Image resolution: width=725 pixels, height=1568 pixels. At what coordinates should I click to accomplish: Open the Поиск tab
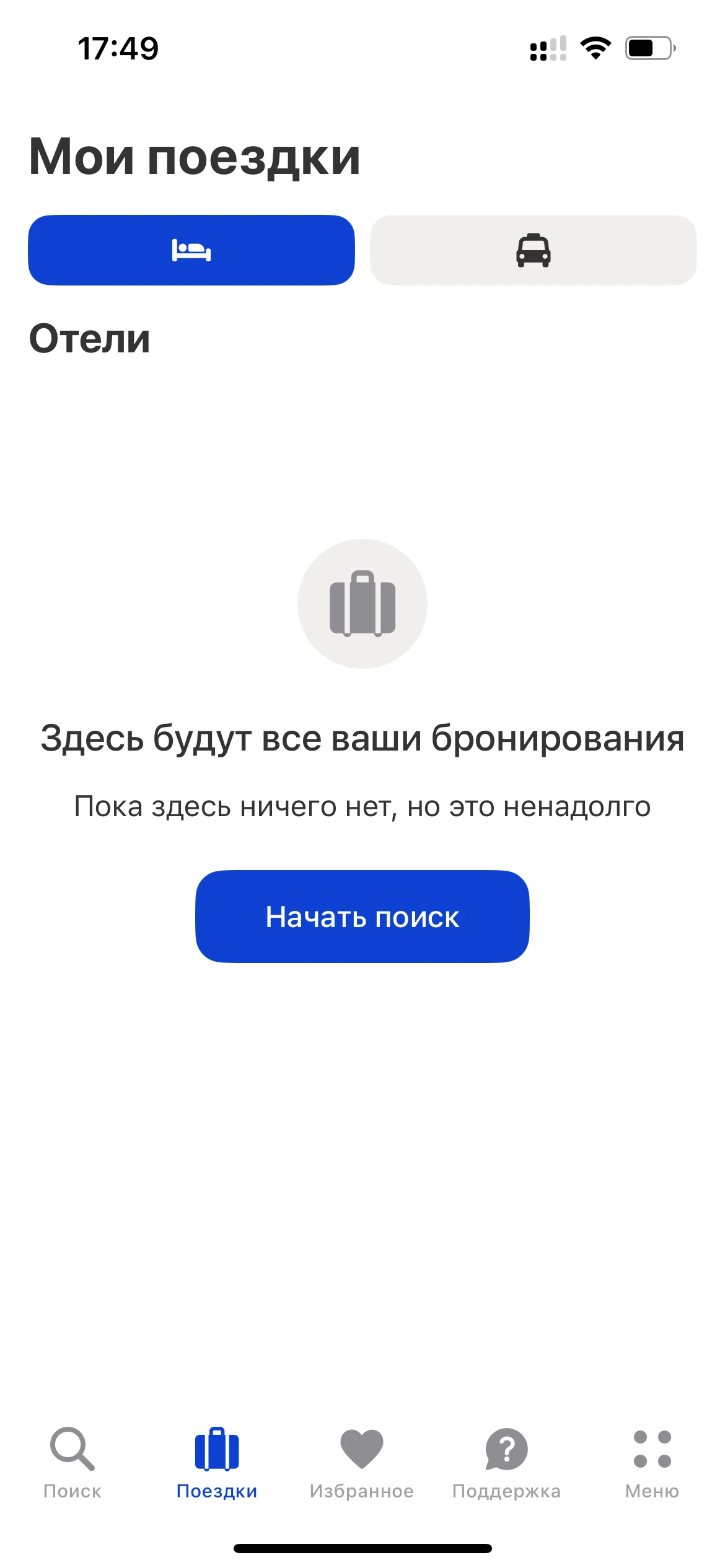pyautogui.click(x=72, y=1463)
